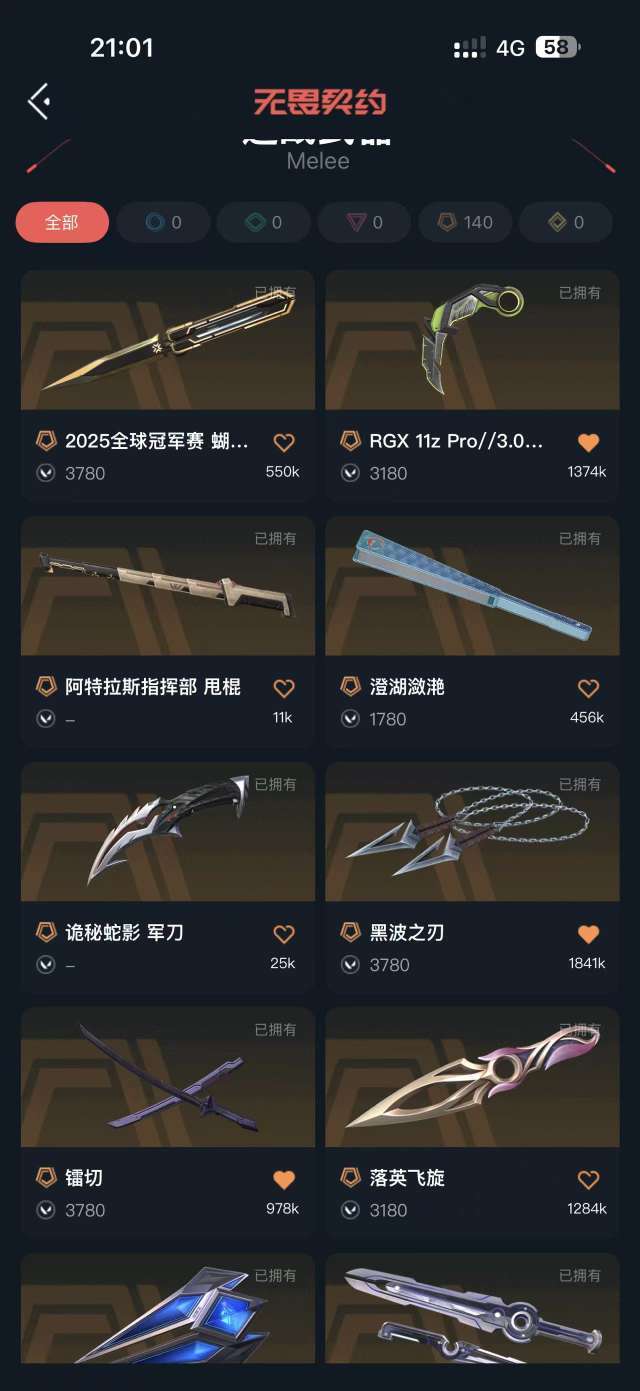Open the 诡秘蛇影 军刀 card

click(x=168, y=834)
